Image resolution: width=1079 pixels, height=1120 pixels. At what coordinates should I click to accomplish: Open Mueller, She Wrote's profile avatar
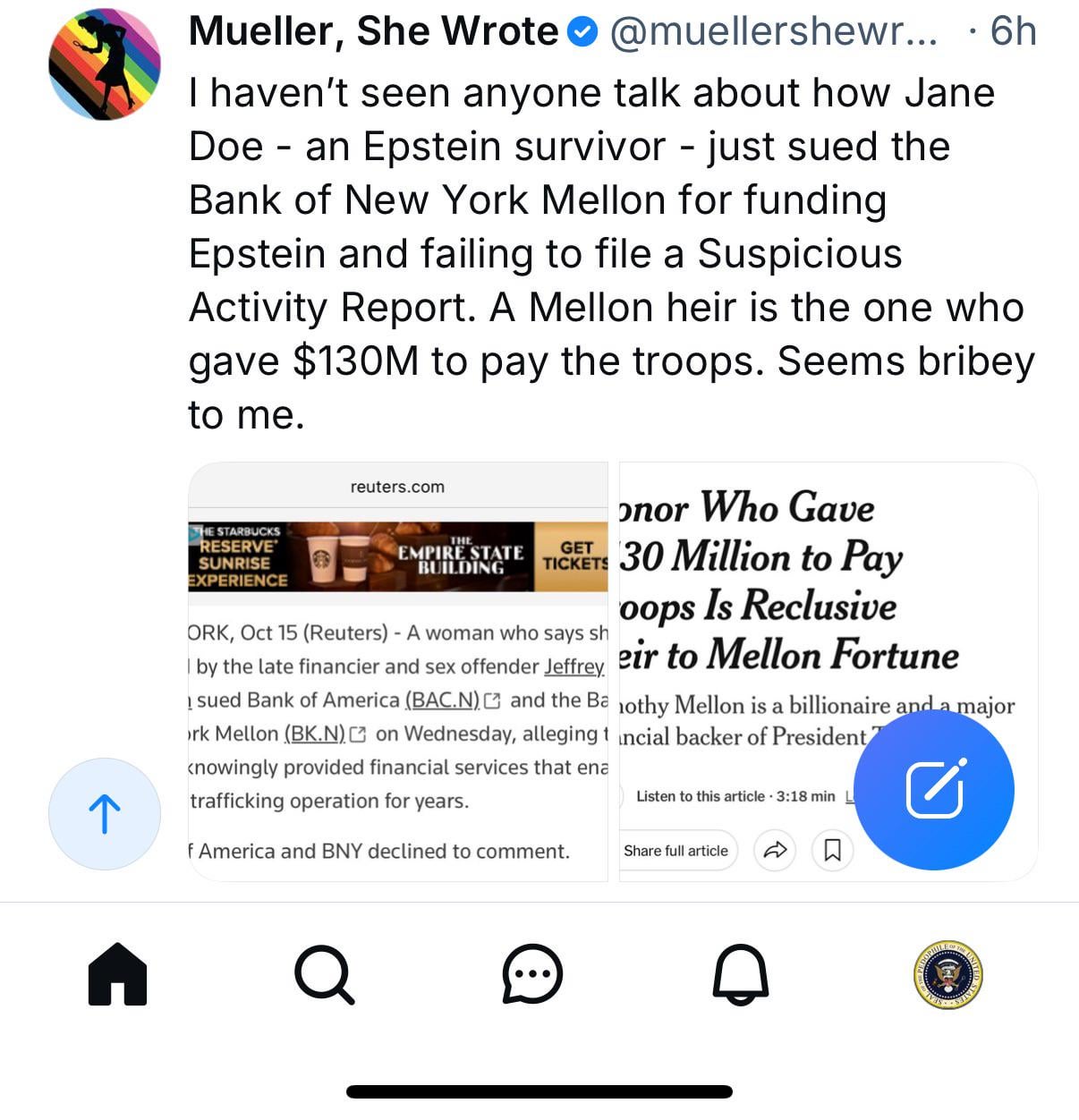coord(105,64)
